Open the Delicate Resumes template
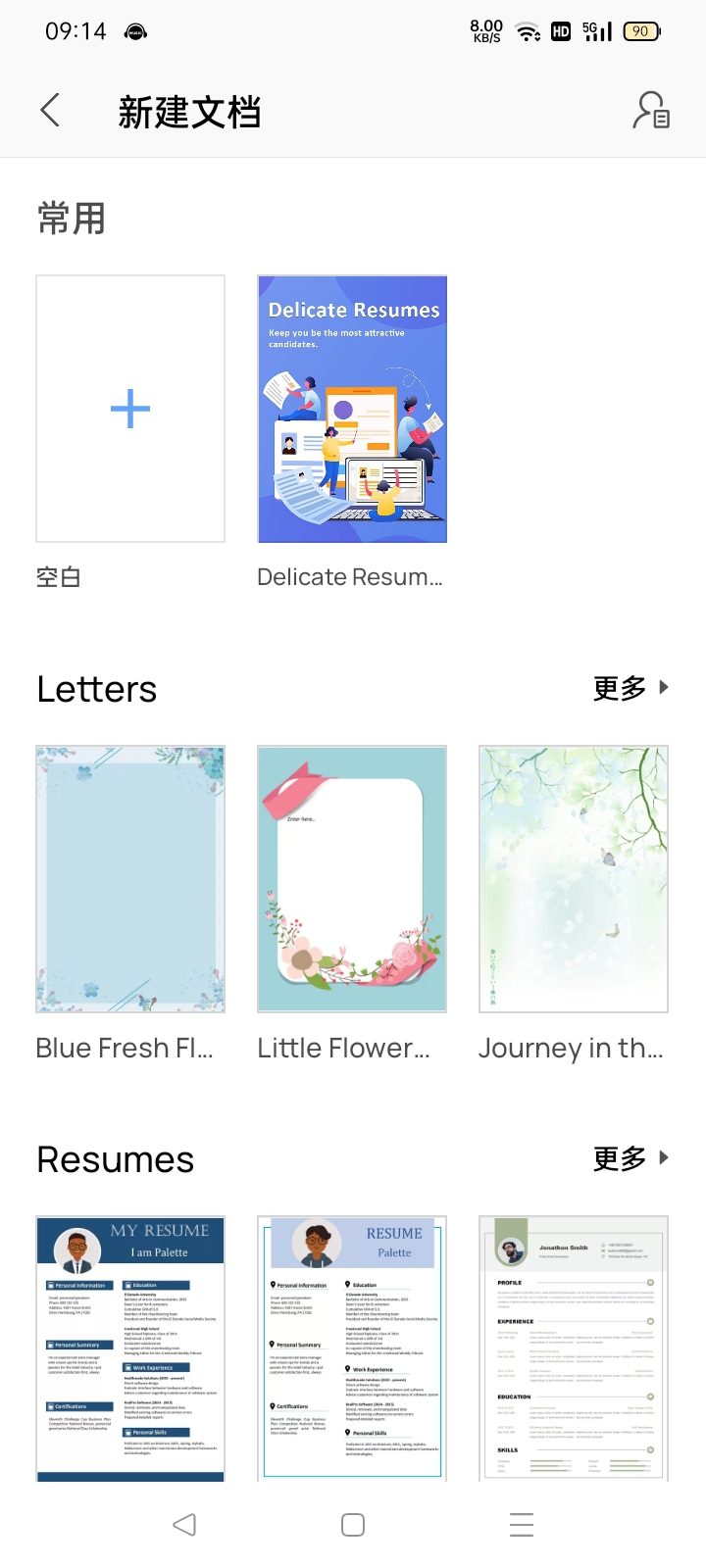The width and height of the screenshot is (706, 1568). point(352,409)
